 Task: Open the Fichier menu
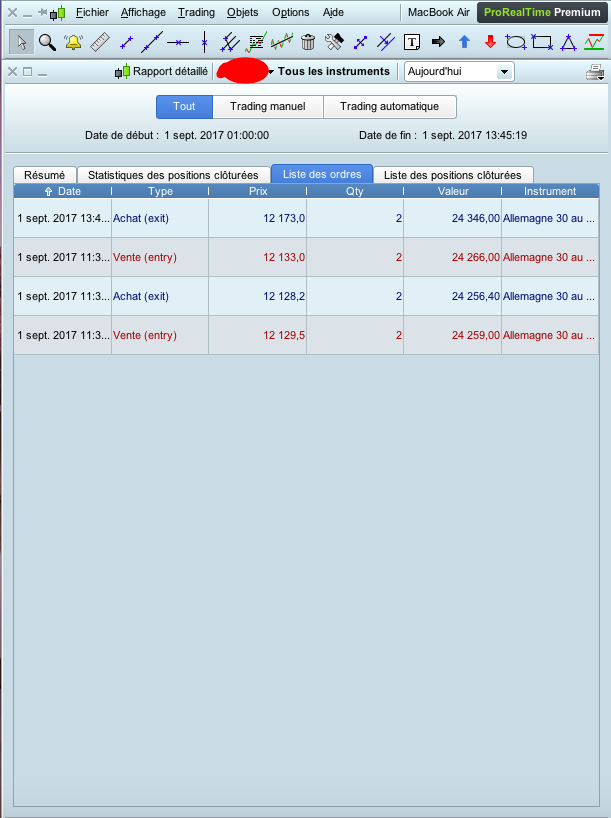pyautogui.click(x=92, y=13)
